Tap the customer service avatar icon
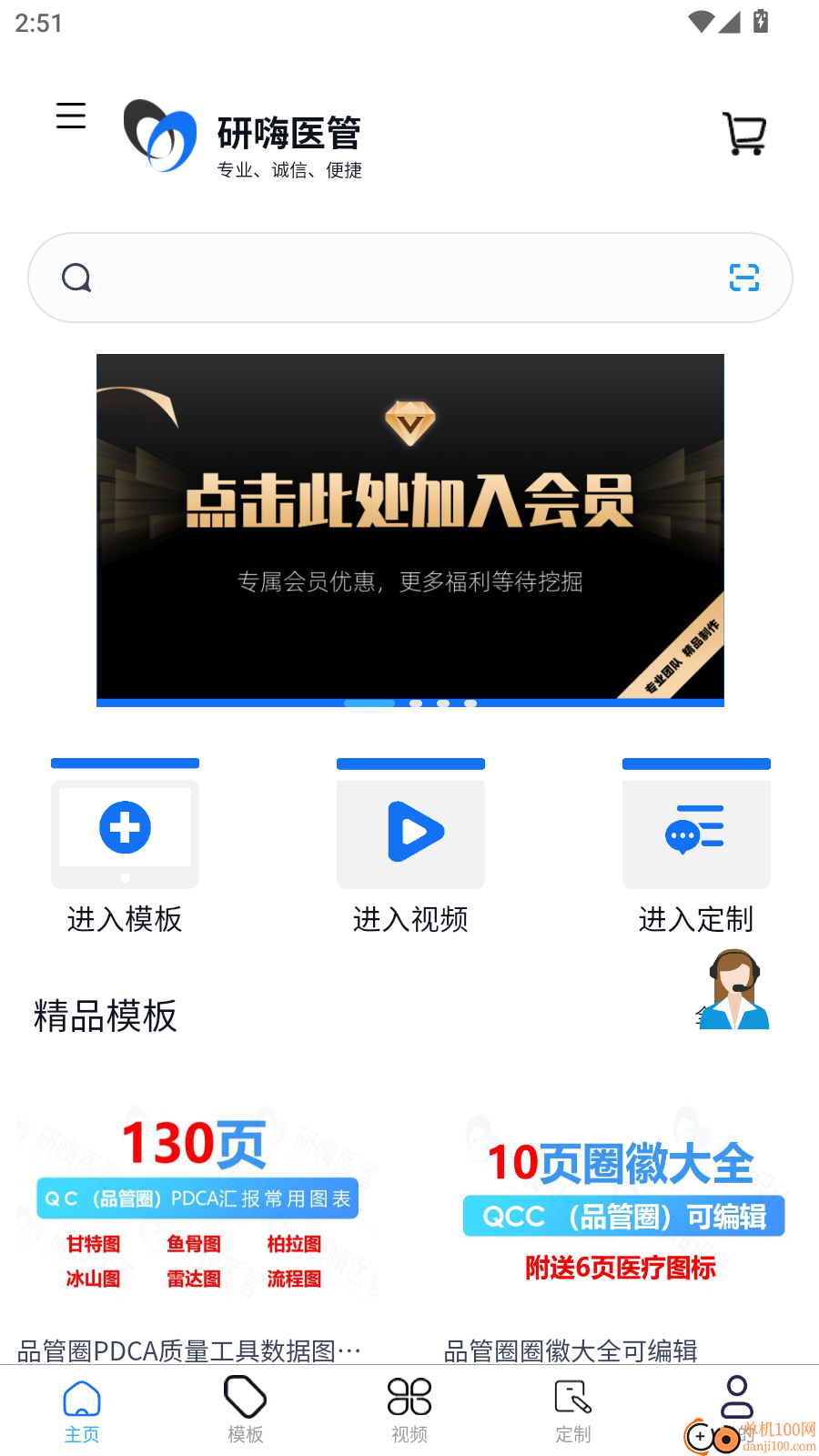This screenshot has height=1456, width=819. click(733, 989)
